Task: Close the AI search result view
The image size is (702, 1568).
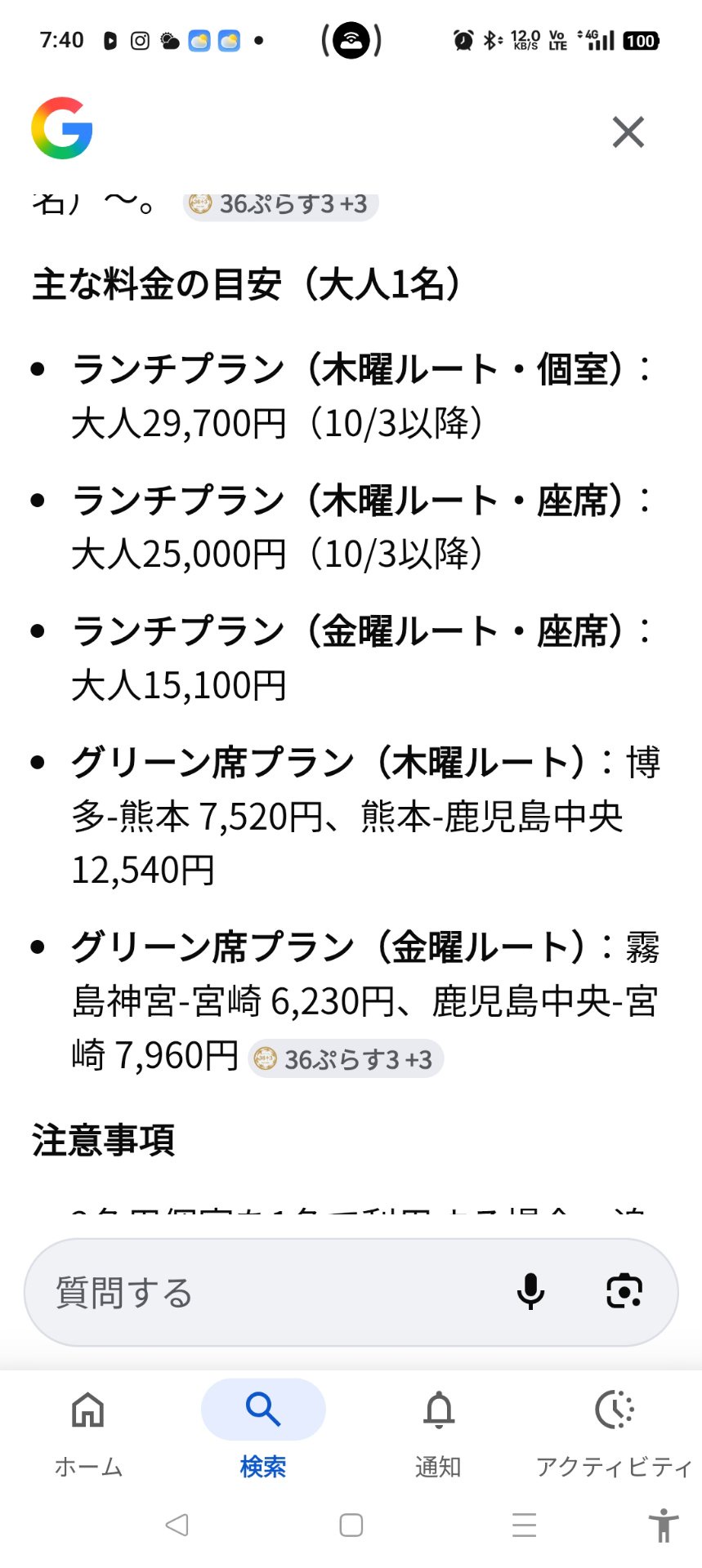Action: (628, 131)
